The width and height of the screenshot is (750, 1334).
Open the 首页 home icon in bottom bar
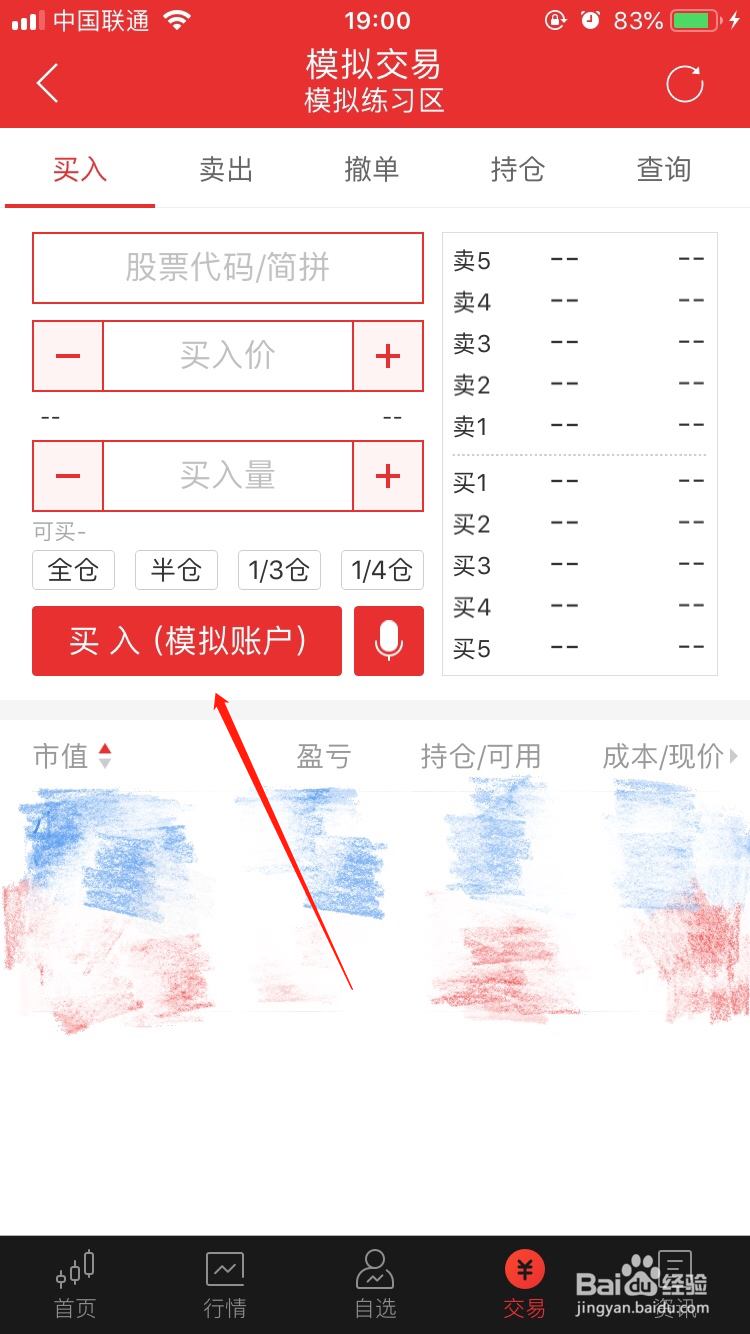[x=75, y=1285]
